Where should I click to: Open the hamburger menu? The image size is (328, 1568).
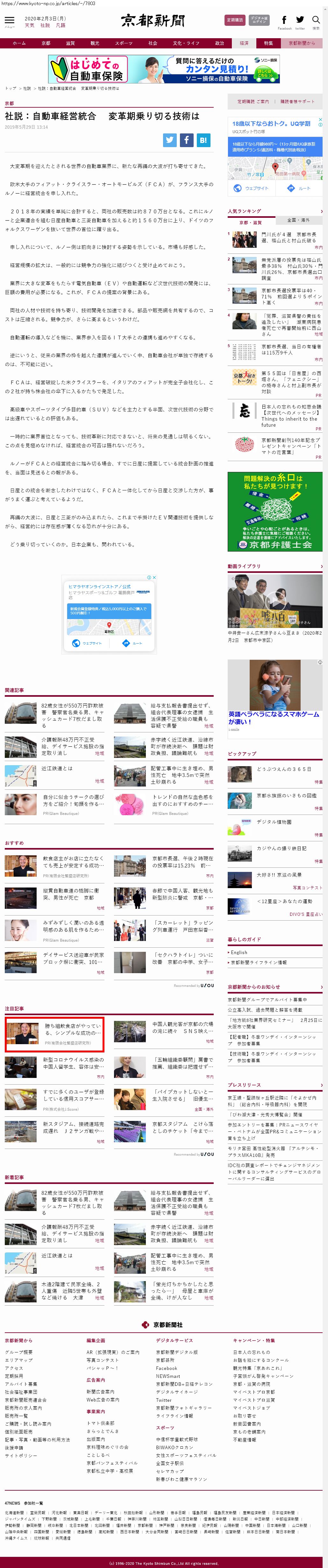[9, 21]
